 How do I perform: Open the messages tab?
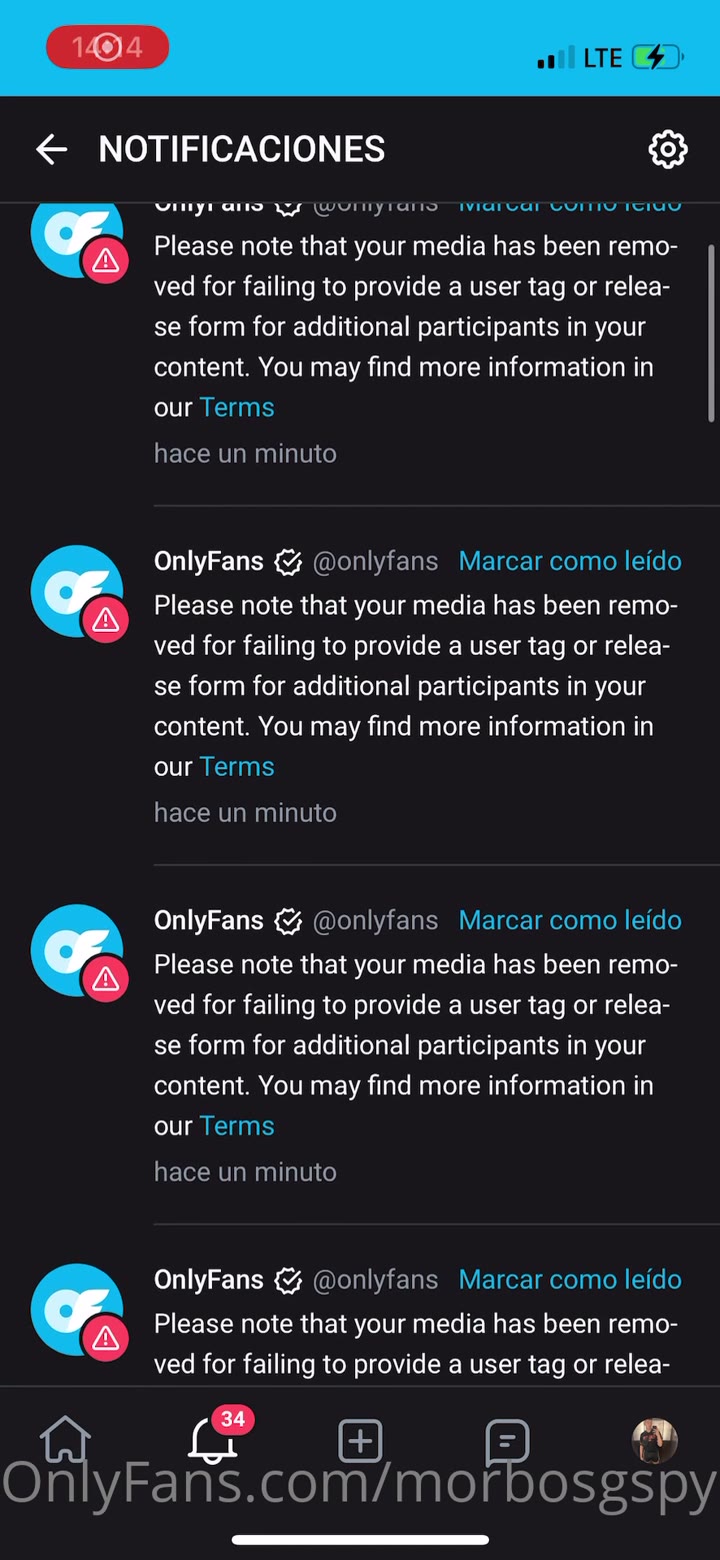(507, 1440)
